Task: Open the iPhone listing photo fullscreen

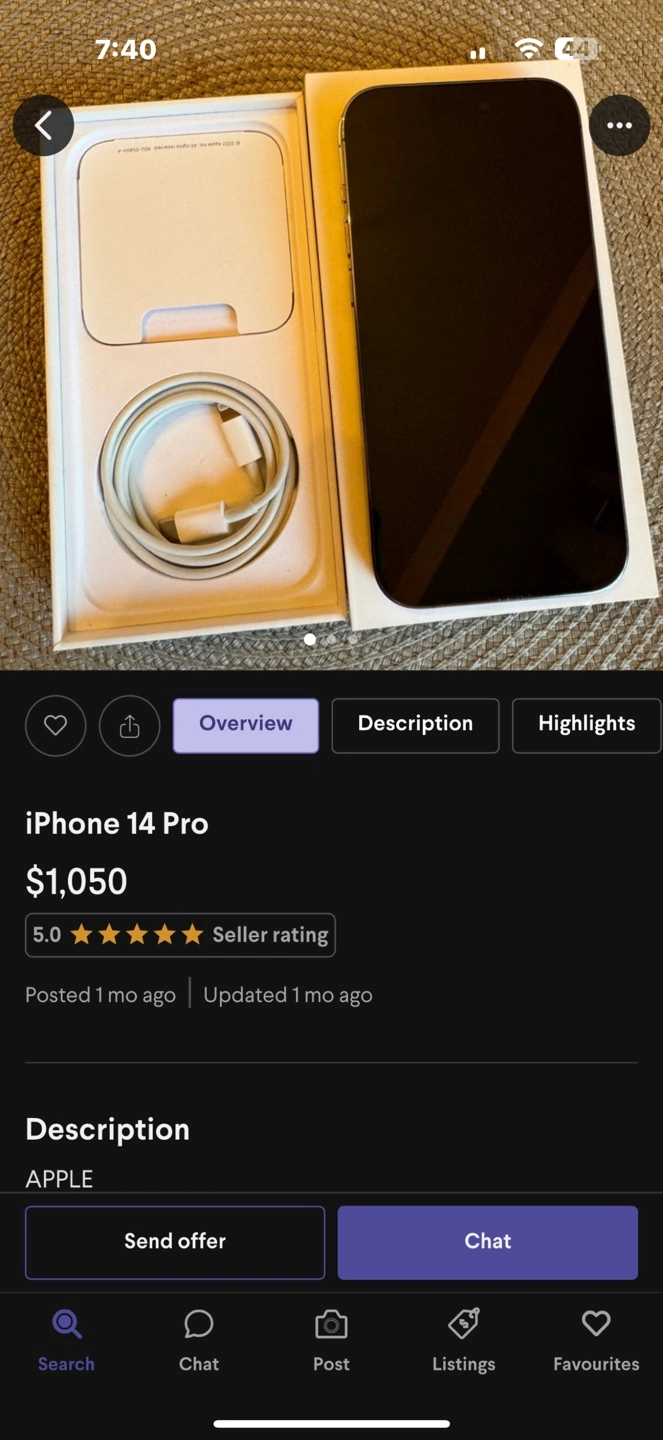Action: pos(331,380)
